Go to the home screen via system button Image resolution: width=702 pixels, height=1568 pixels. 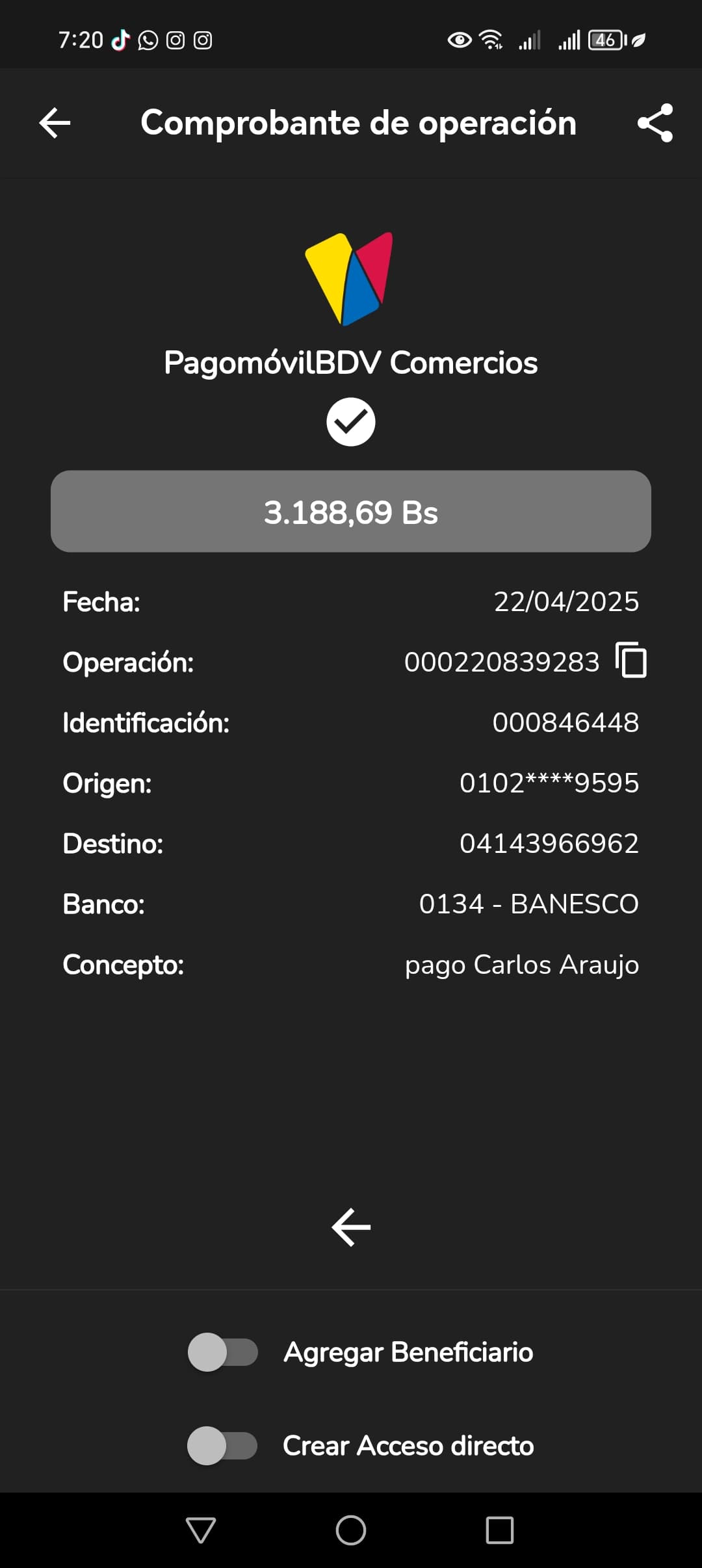(x=351, y=1530)
